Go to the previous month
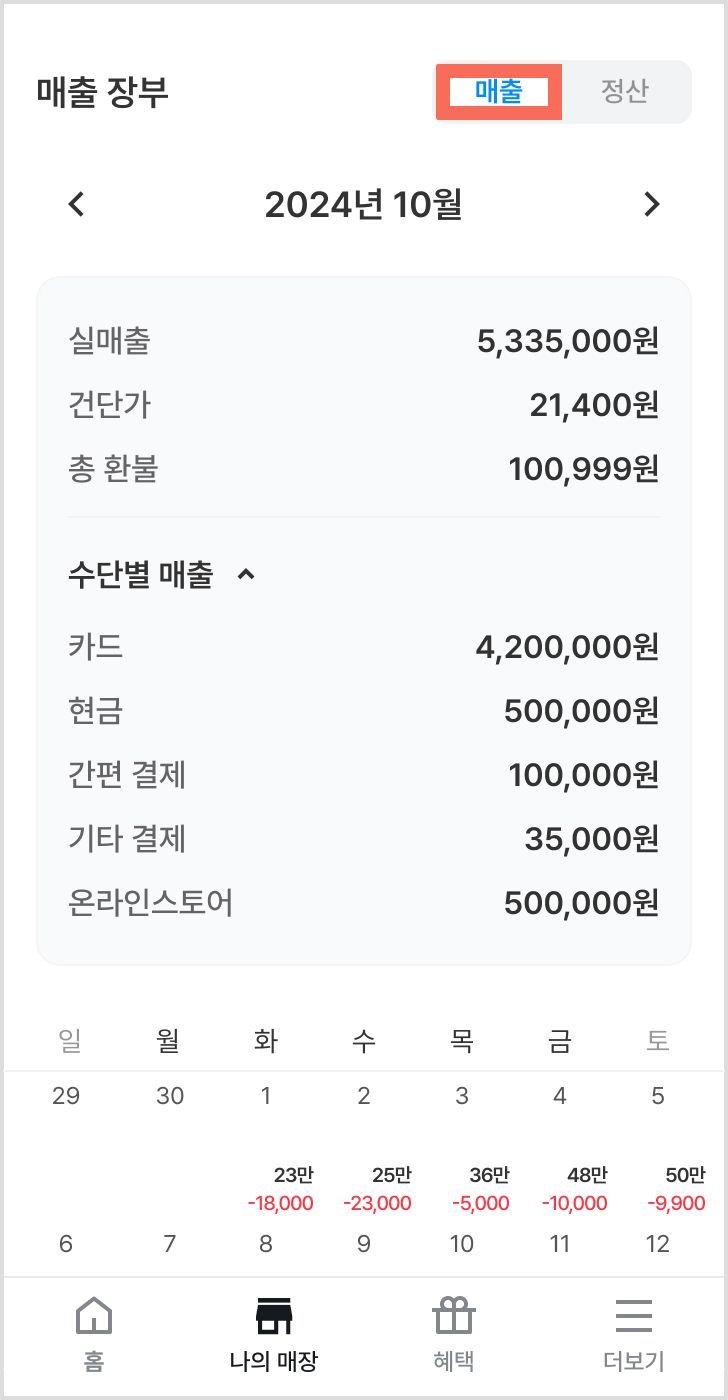 click(x=77, y=204)
